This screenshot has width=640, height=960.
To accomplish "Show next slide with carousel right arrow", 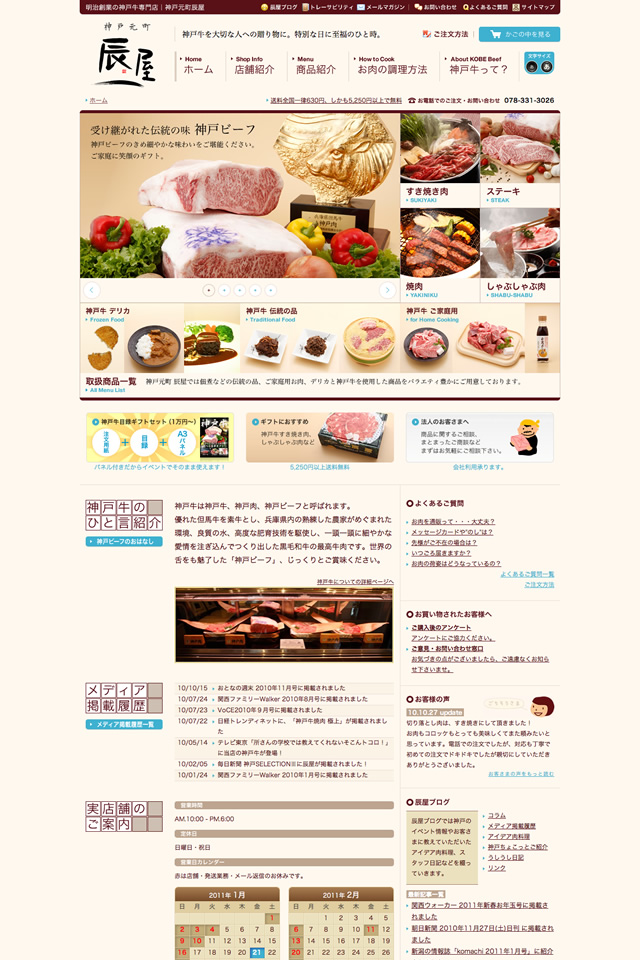I will (388, 290).
